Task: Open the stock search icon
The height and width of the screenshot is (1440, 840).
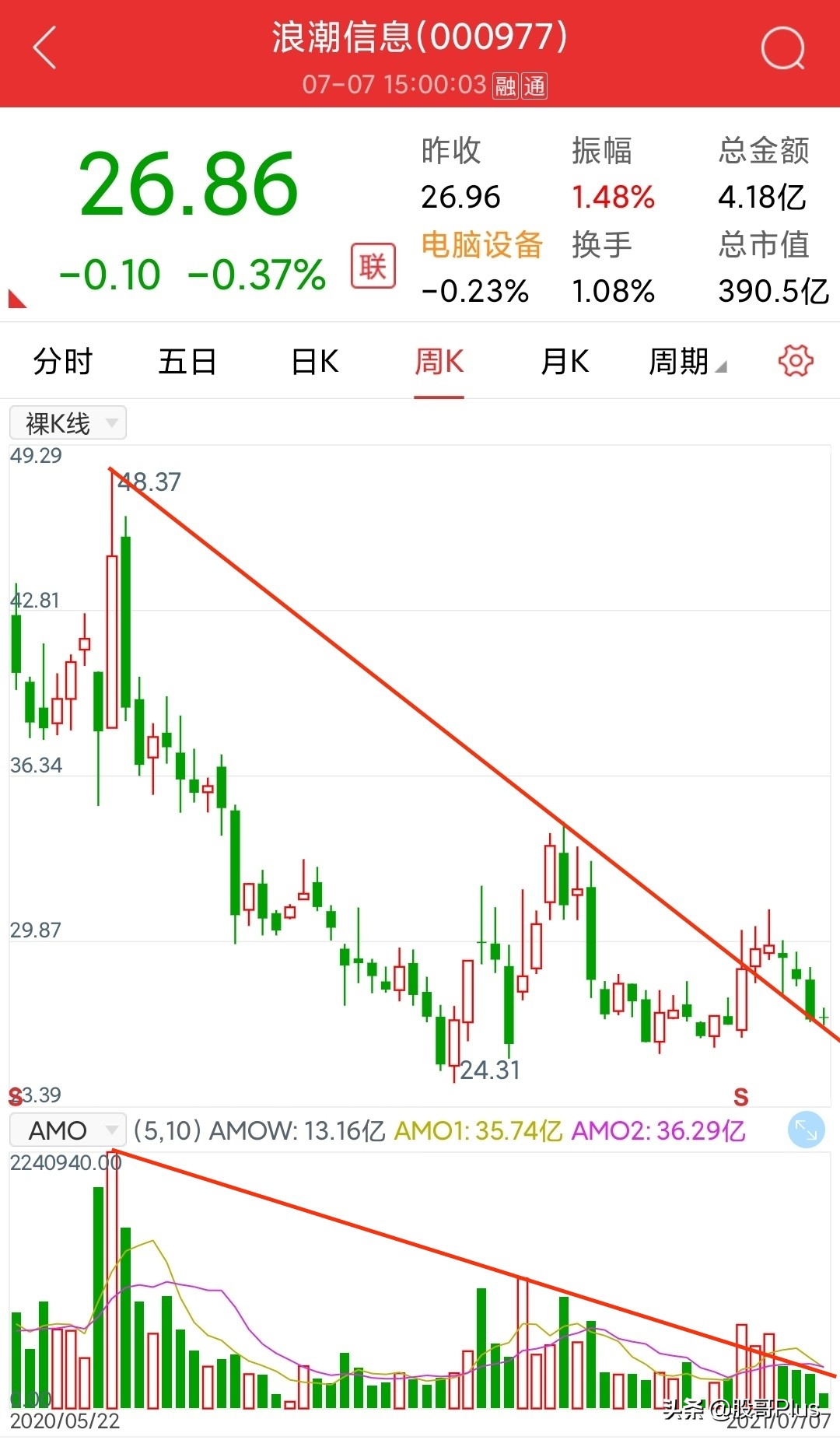Action: tap(782, 49)
